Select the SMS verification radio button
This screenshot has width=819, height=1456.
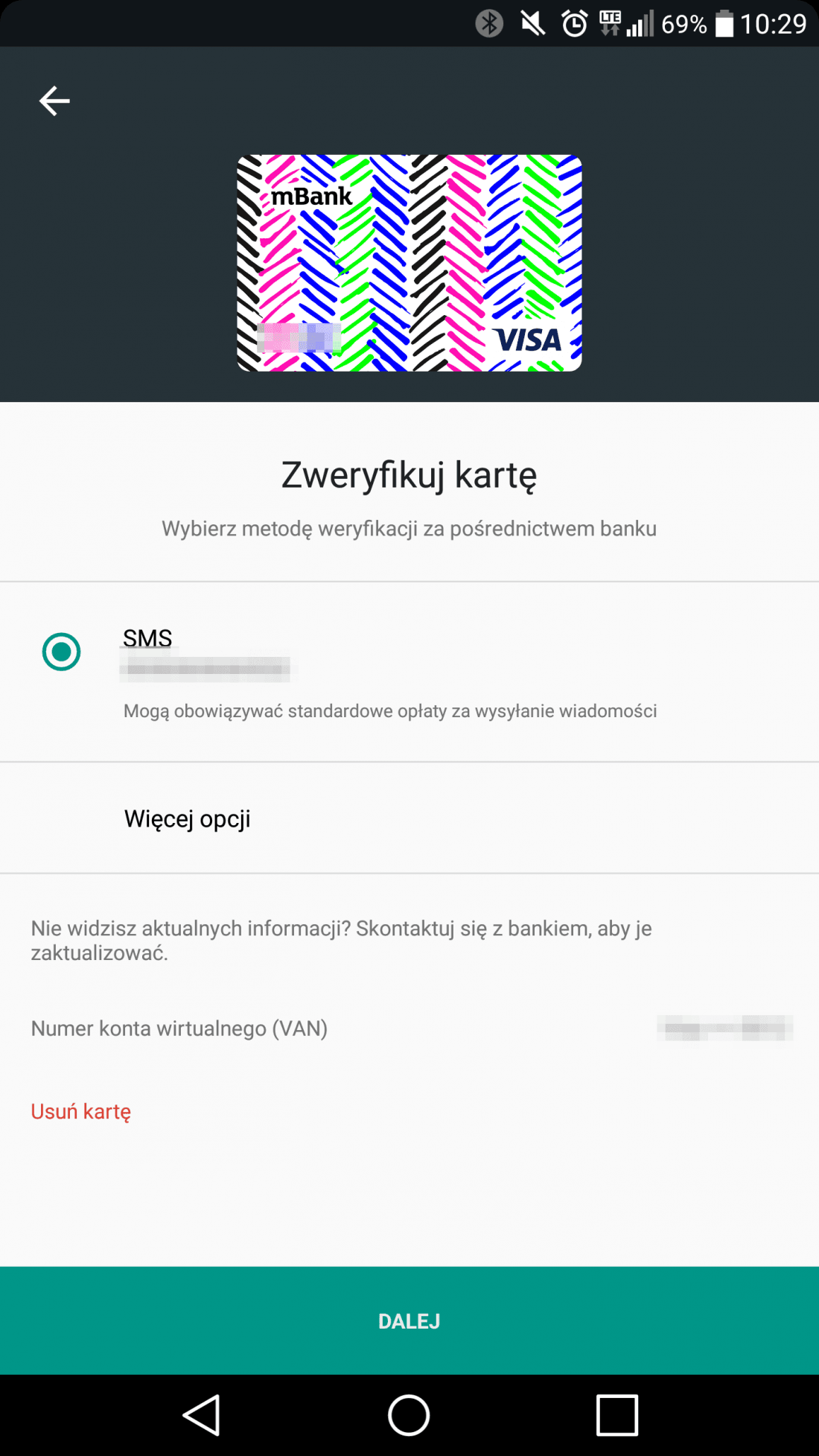coord(61,652)
